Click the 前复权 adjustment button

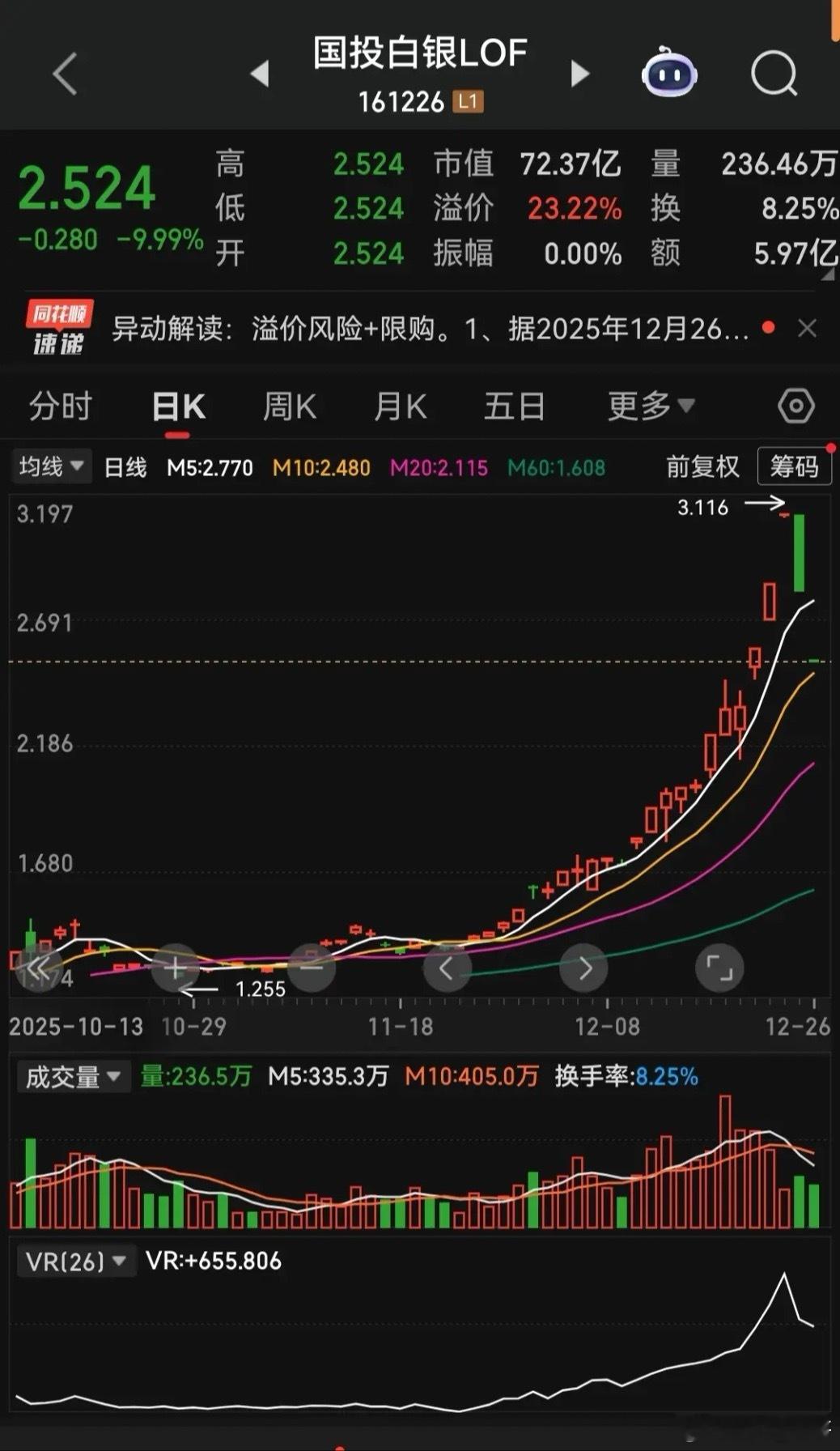point(701,466)
